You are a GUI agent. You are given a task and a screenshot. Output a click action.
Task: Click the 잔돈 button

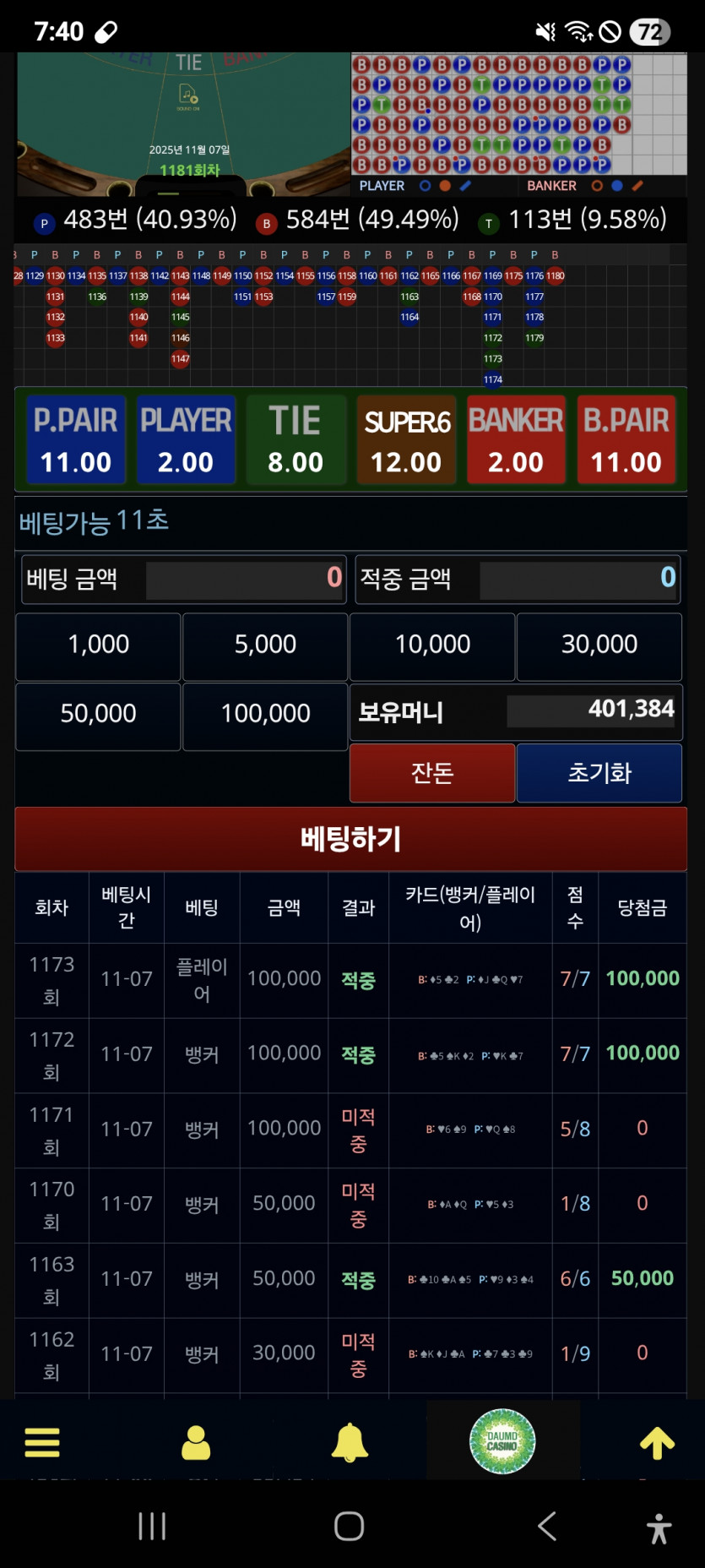pos(431,772)
